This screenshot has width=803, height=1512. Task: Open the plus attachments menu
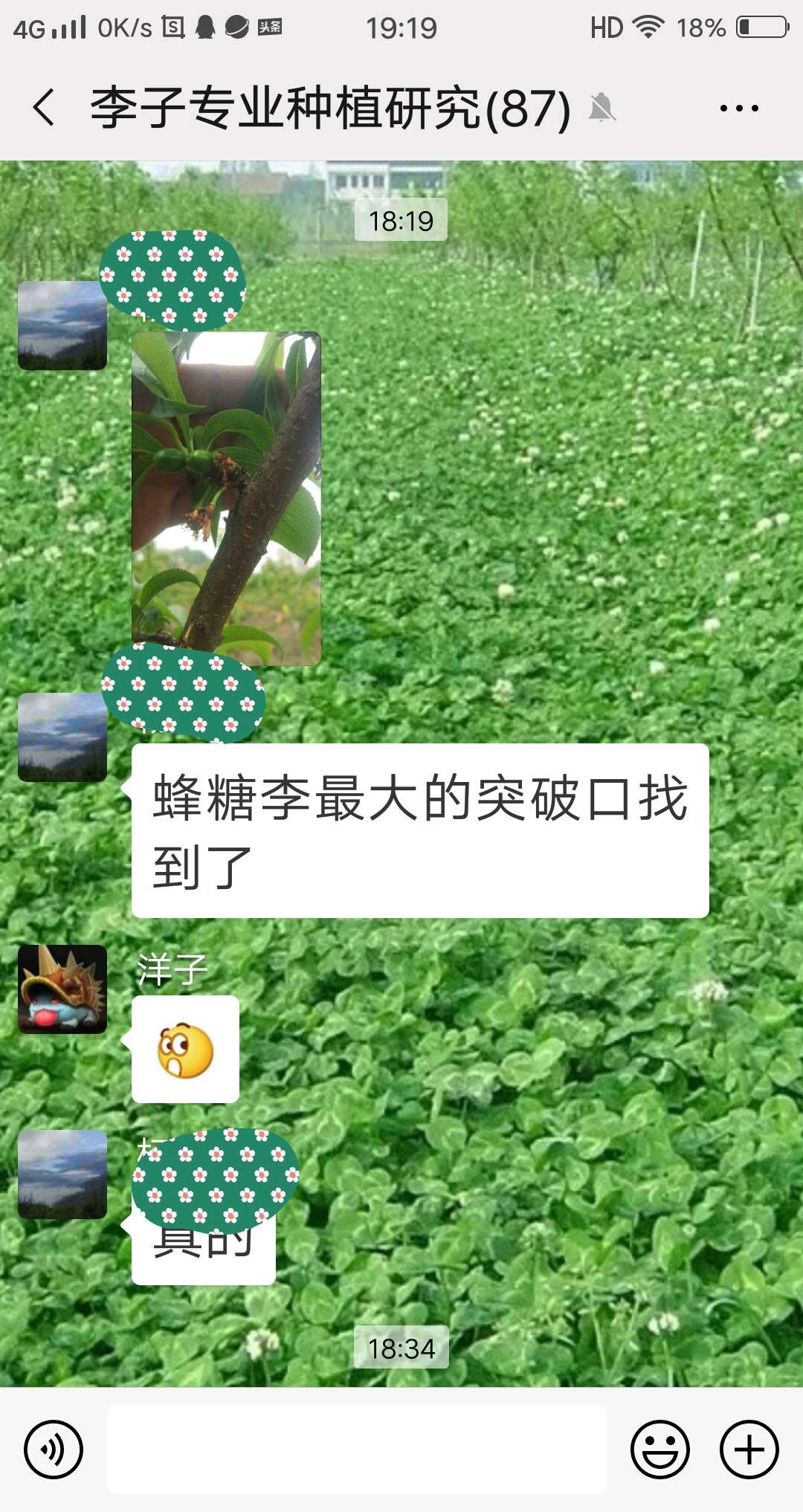point(749,1449)
